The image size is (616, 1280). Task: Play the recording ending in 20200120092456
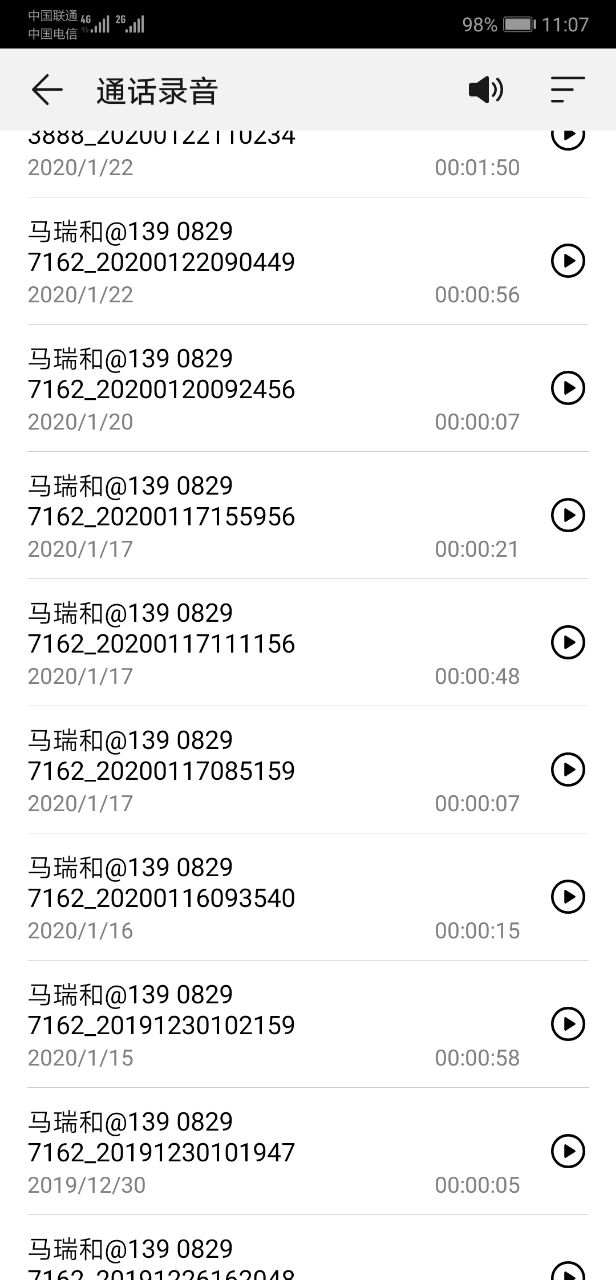click(568, 388)
